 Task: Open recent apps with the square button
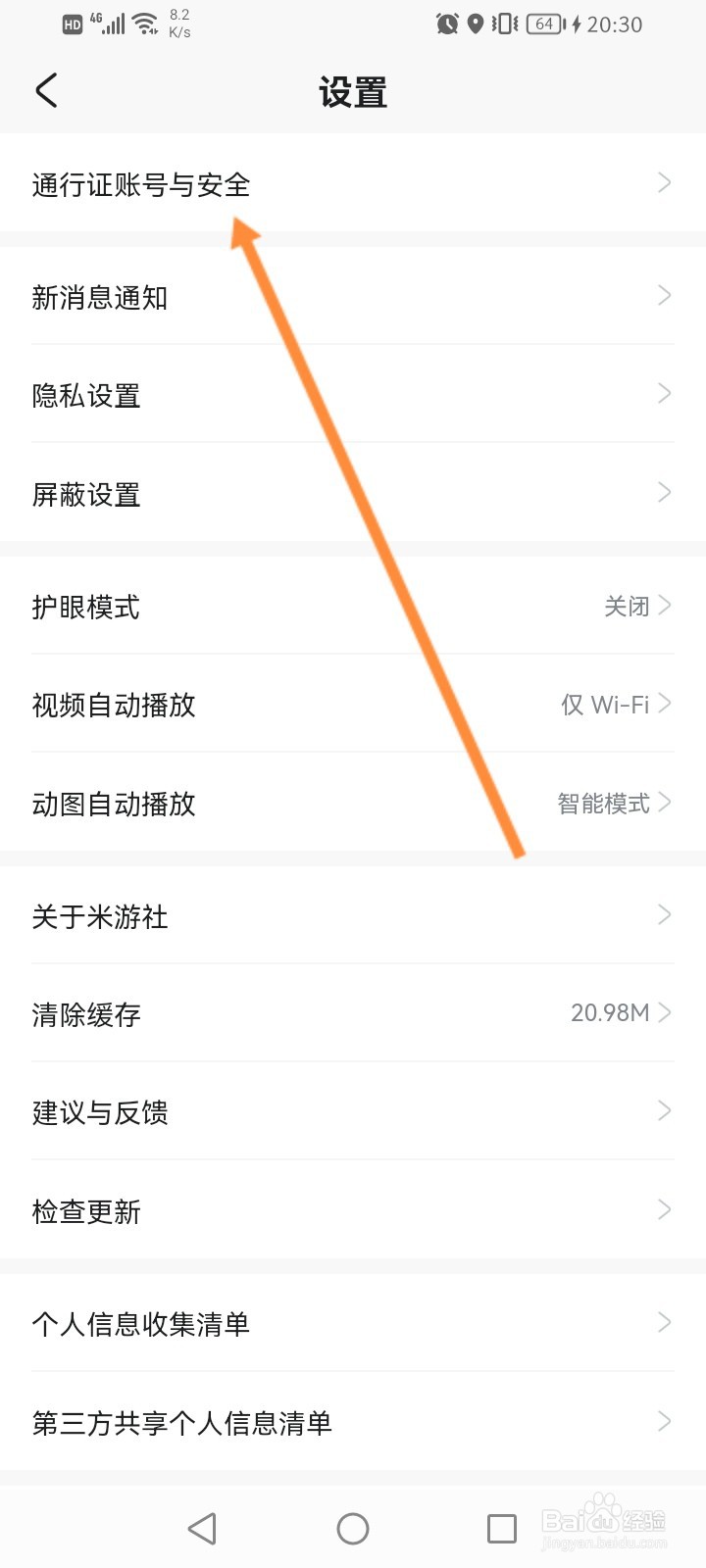[501, 1528]
